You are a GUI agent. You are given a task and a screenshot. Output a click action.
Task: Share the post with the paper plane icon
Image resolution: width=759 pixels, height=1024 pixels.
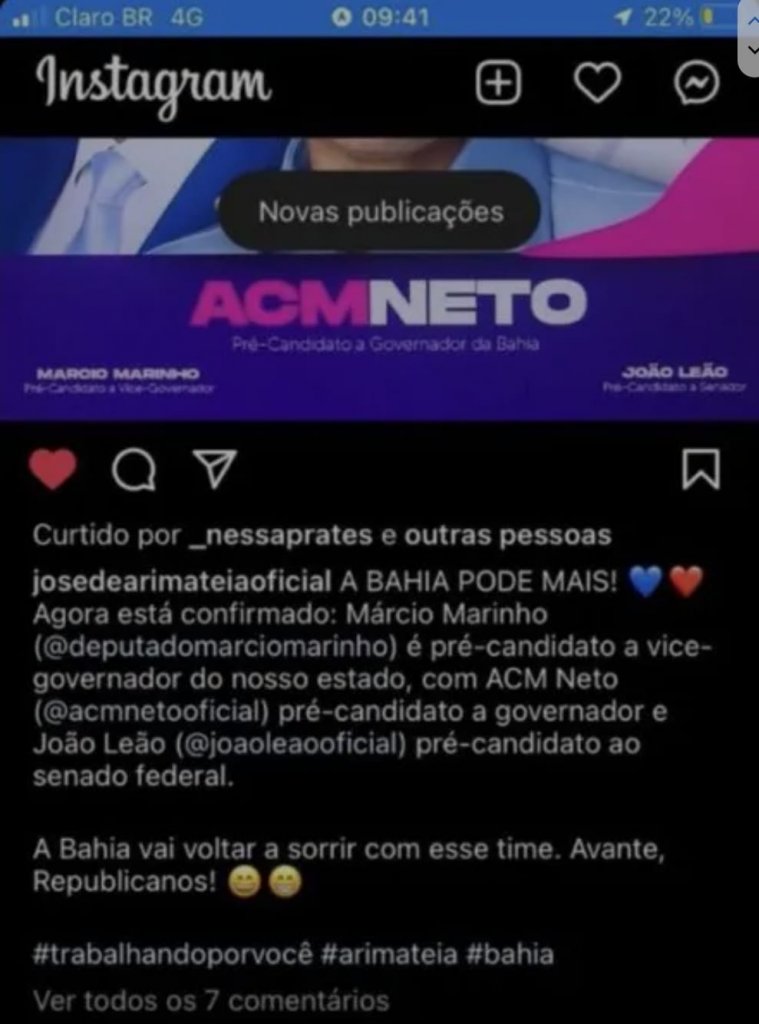213,469
